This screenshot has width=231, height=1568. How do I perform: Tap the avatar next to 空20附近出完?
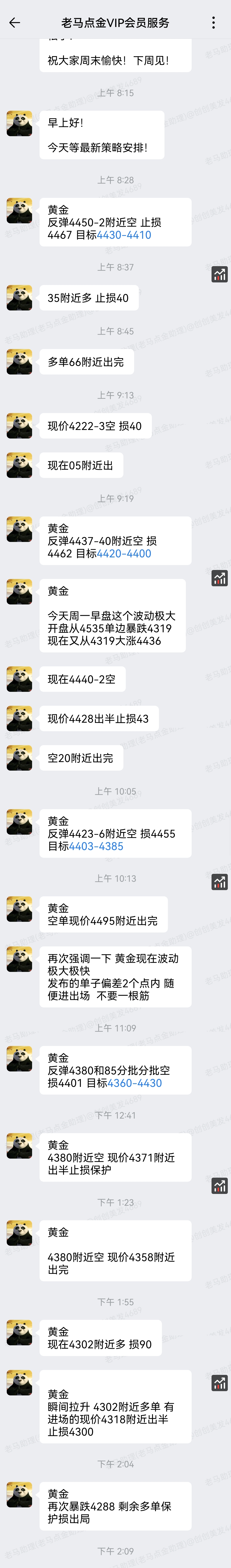tap(19, 758)
